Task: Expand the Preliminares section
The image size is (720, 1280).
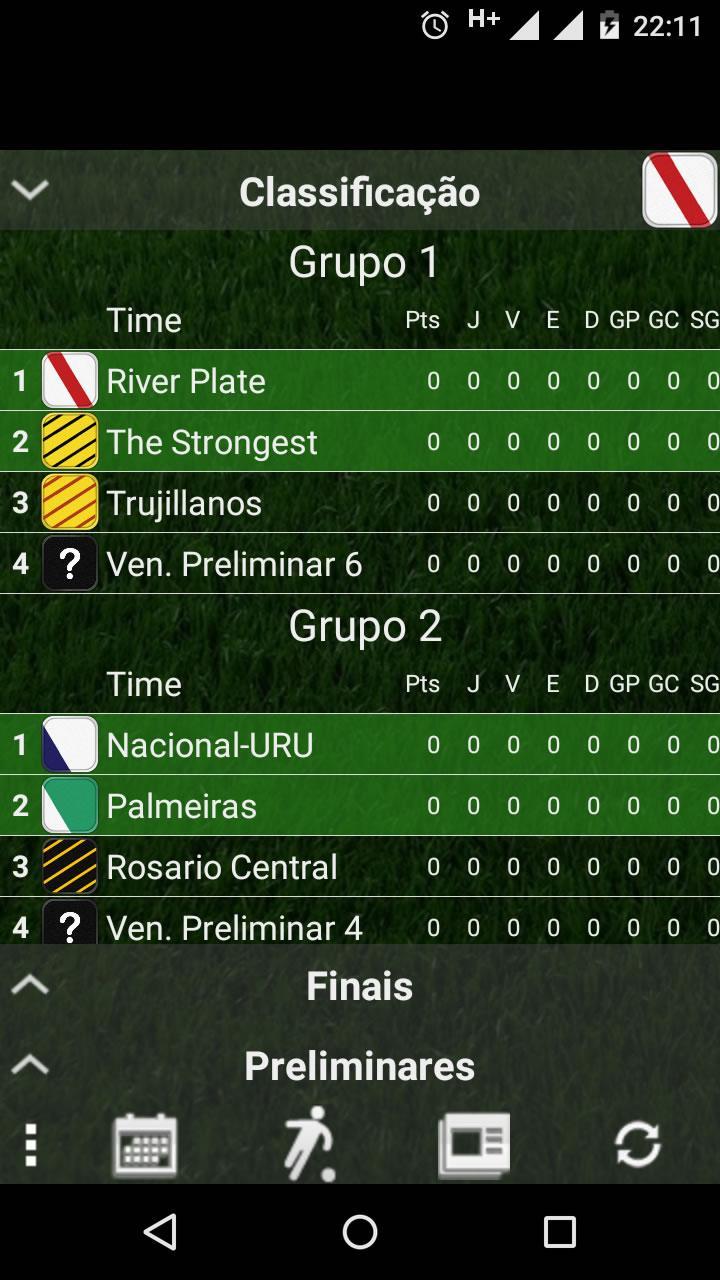Action: tap(30, 1065)
